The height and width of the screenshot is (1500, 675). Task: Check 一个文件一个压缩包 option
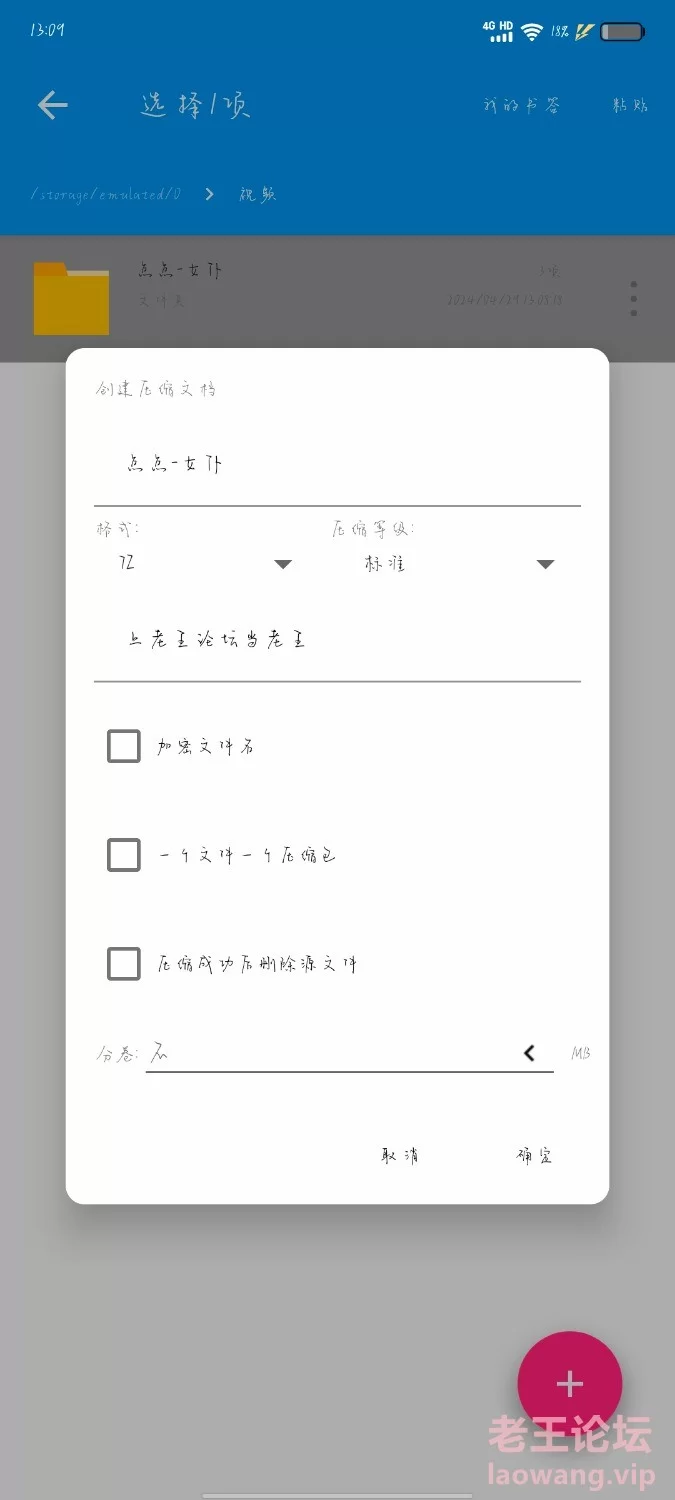click(124, 855)
